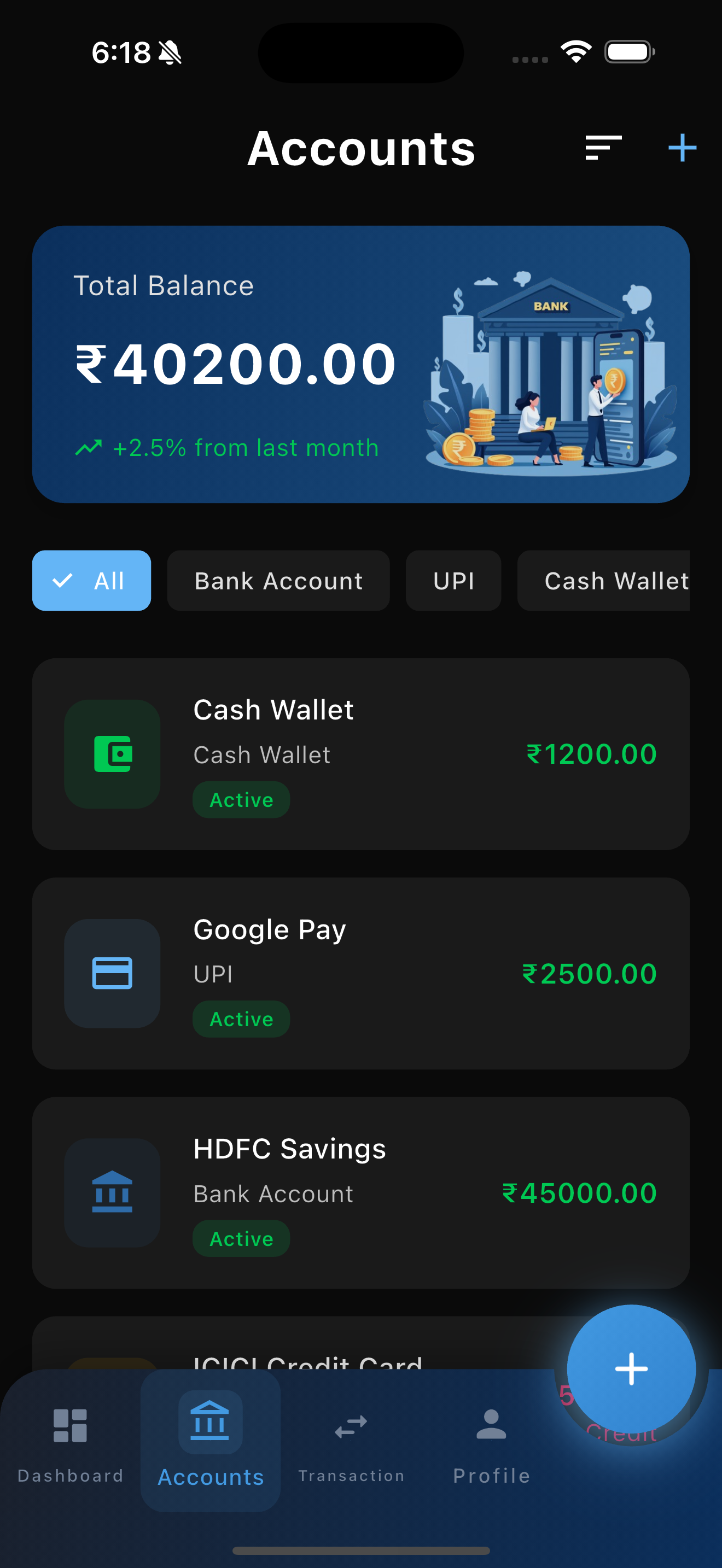
Task: Open the Total Balance card
Action: pos(360,364)
